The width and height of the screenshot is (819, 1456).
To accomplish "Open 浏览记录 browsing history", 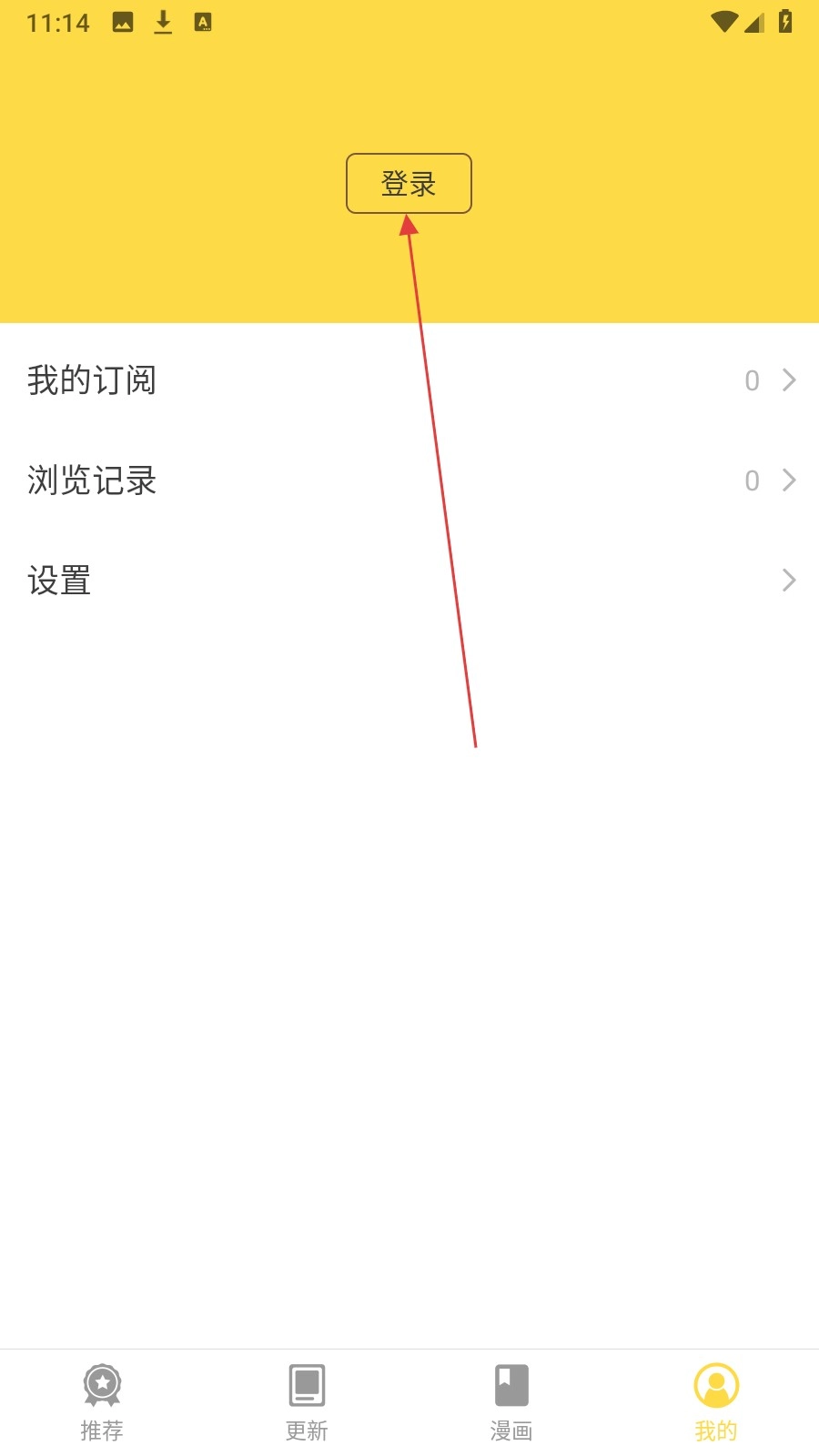I will [409, 480].
